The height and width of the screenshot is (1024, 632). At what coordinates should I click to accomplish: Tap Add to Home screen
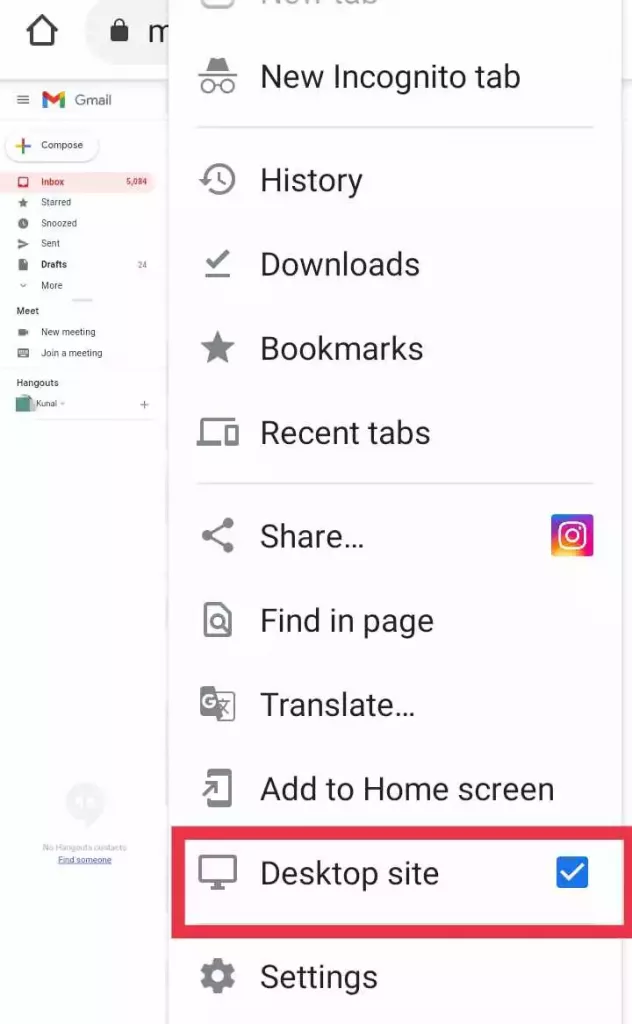[x=394, y=789]
